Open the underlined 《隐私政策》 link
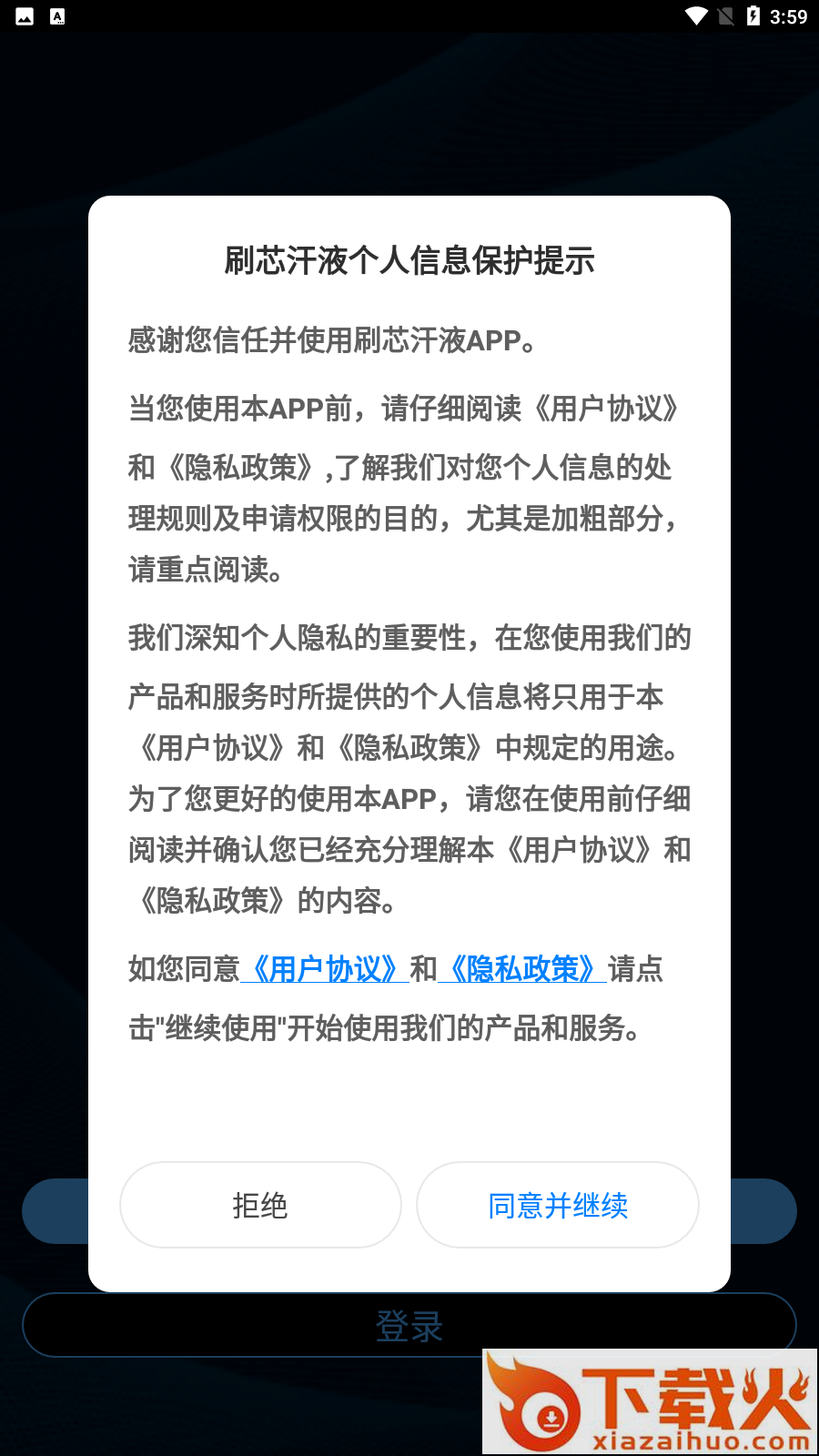 click(x=522, y=969)
